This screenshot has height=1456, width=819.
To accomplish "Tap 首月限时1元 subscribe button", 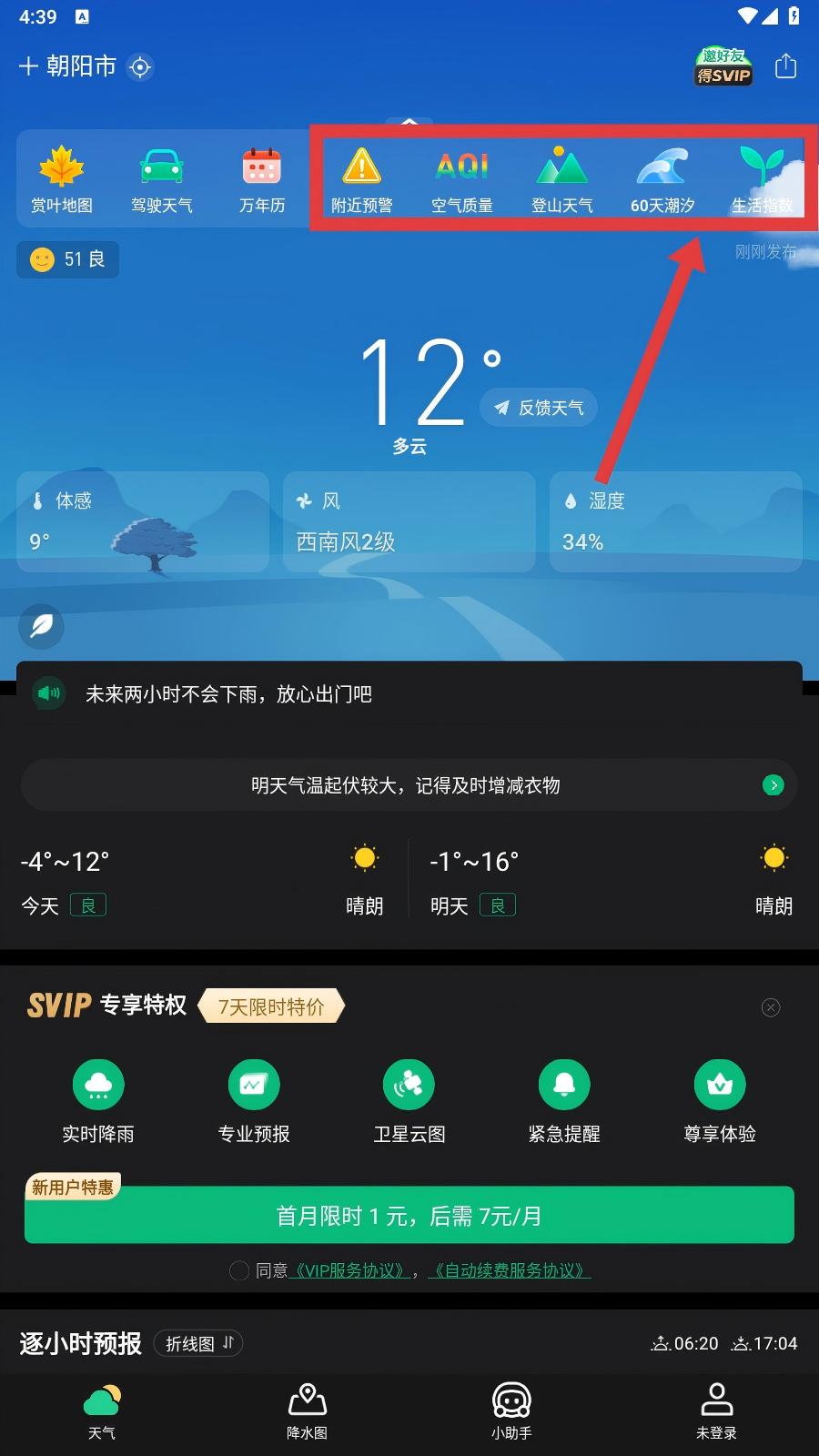I will click(x=409, y=1216).
